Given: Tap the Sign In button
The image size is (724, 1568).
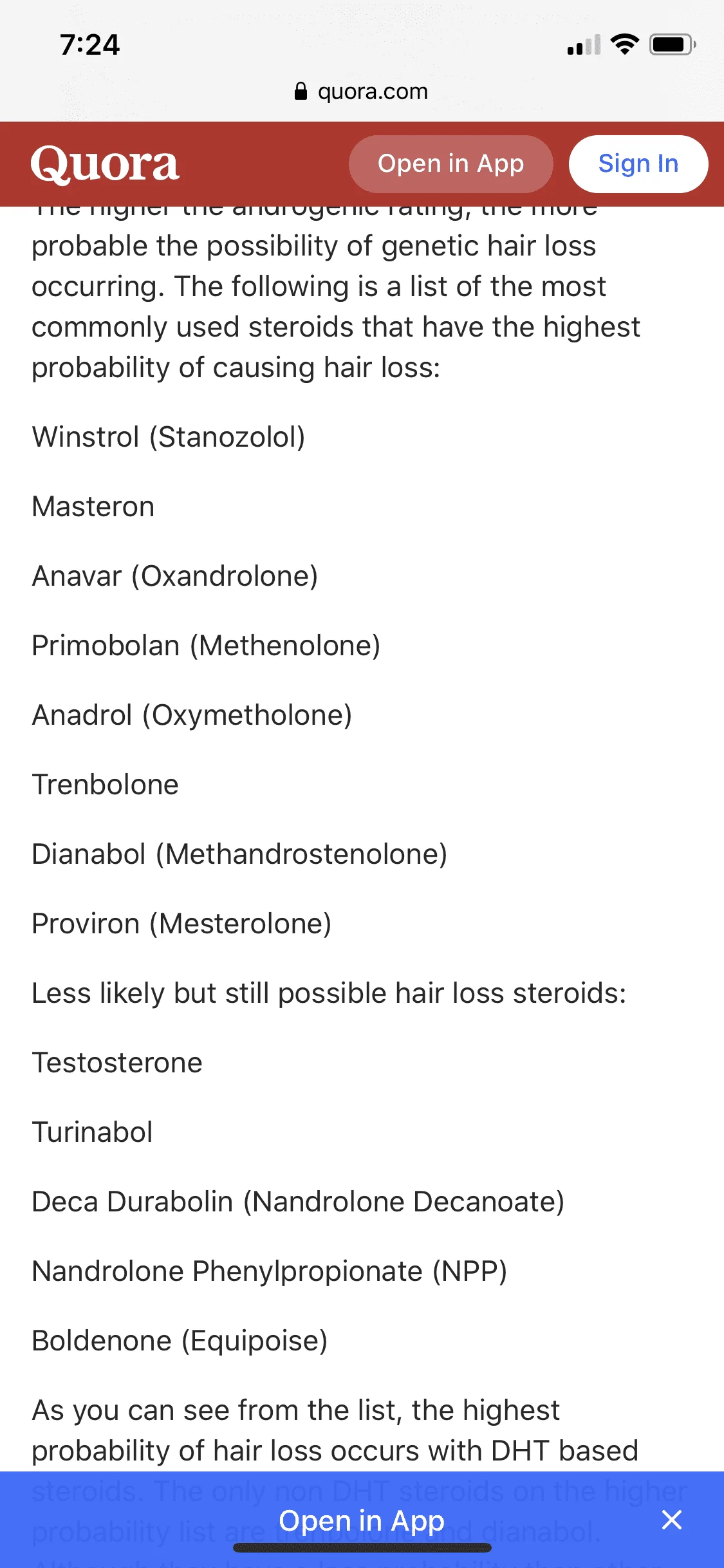Looking at the screenshot, I should click(x=638, y=163).
